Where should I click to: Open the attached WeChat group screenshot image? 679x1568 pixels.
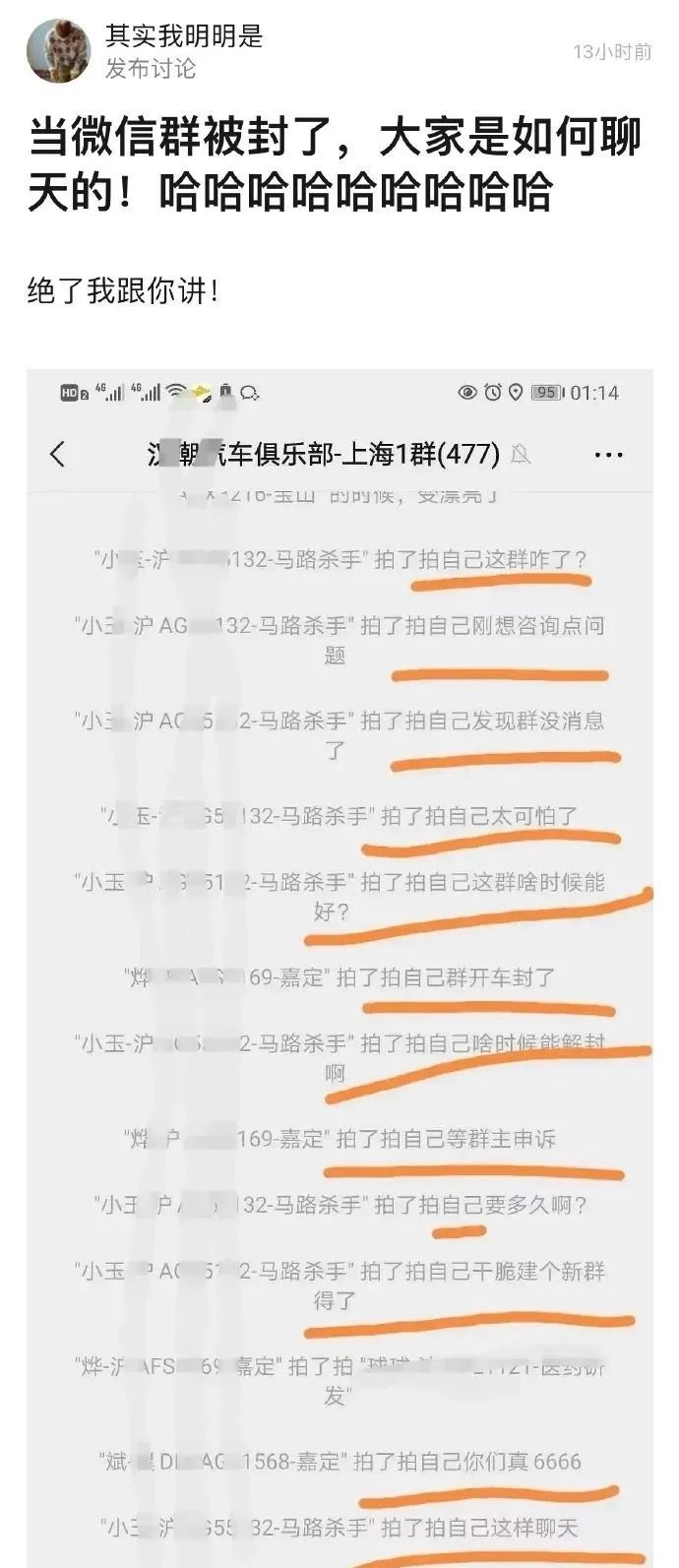(x=339, y=965)
